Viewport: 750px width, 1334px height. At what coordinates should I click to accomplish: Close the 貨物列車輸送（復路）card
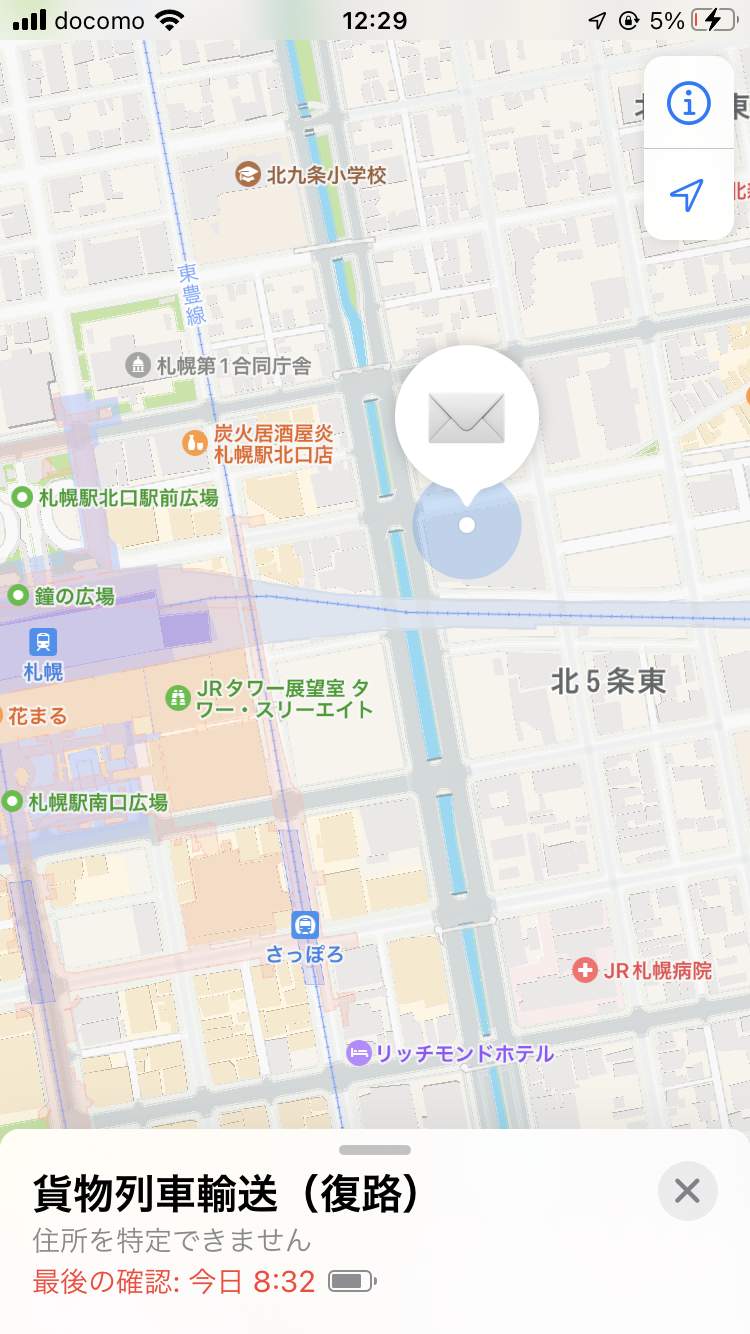click(687, 1190)
